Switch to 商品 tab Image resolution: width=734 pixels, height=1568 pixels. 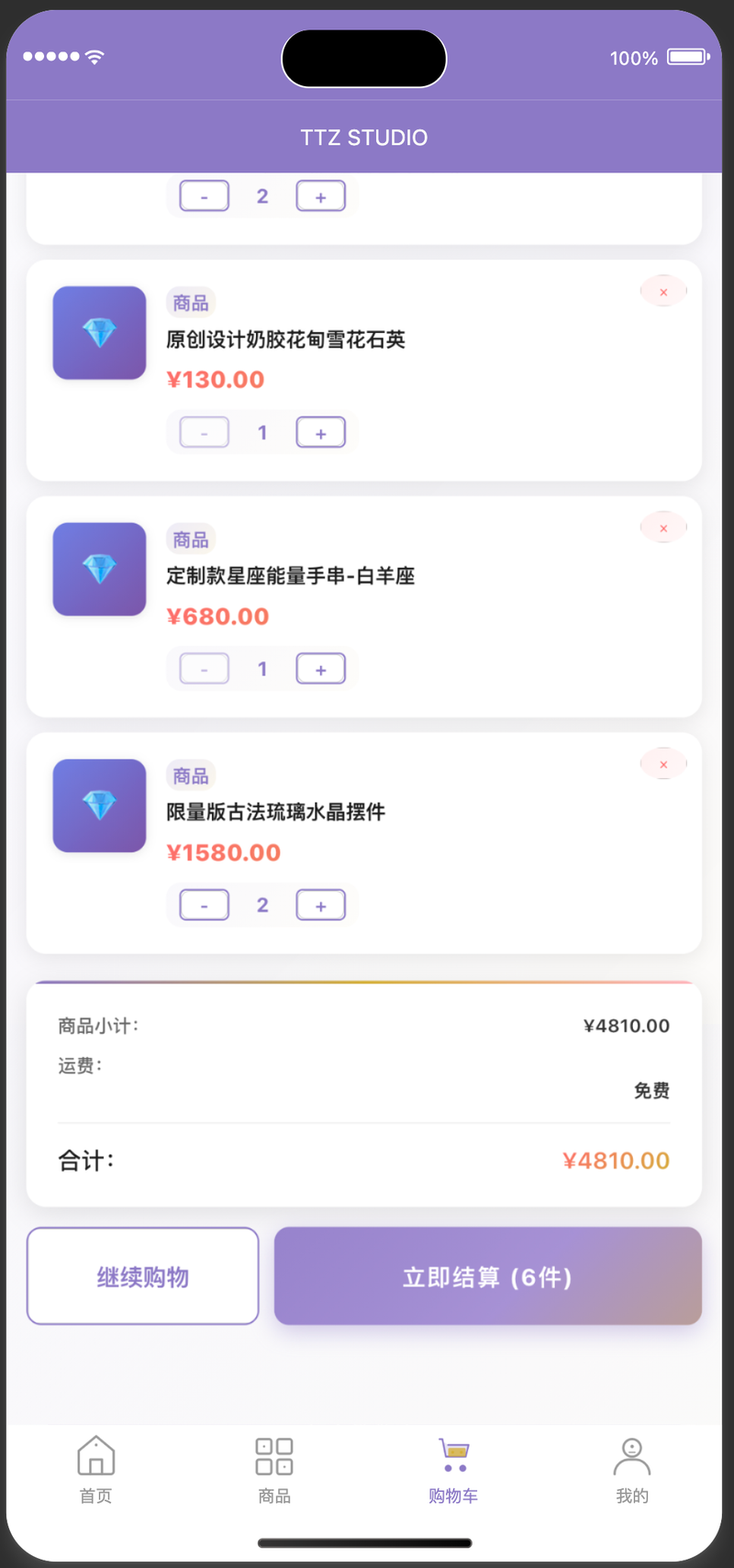[274, 1470]
